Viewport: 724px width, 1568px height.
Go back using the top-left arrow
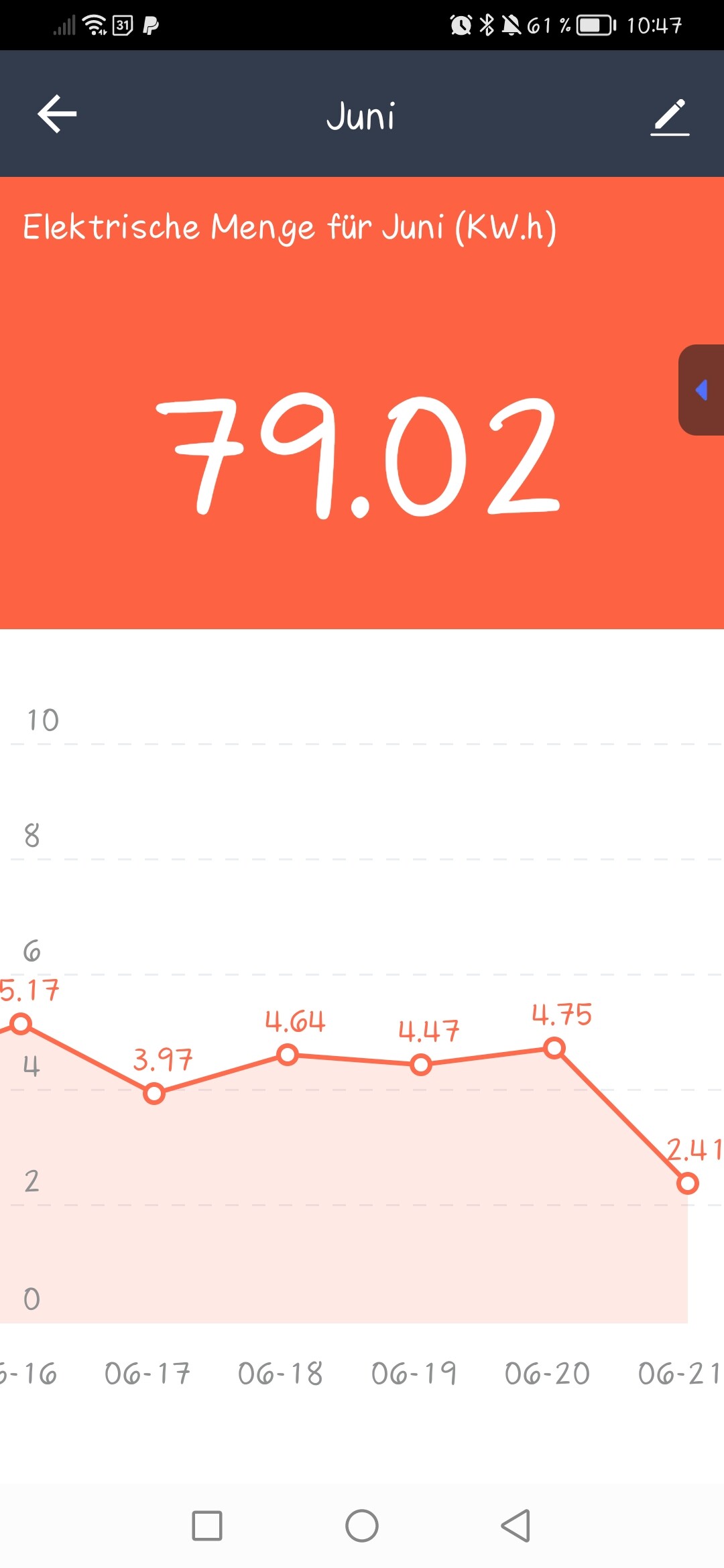click(57, 114)
